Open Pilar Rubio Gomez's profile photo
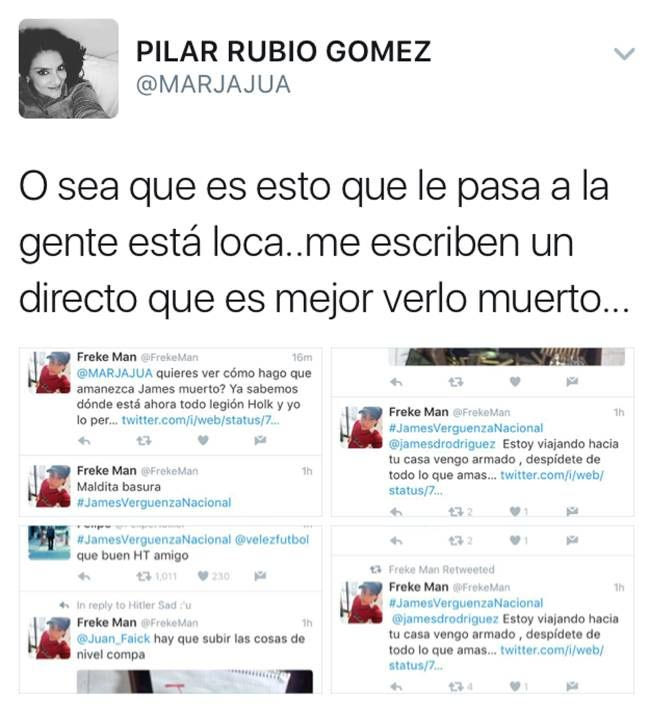Image resolution: width=649 pixels, height=710 pixels. point(68,69)
